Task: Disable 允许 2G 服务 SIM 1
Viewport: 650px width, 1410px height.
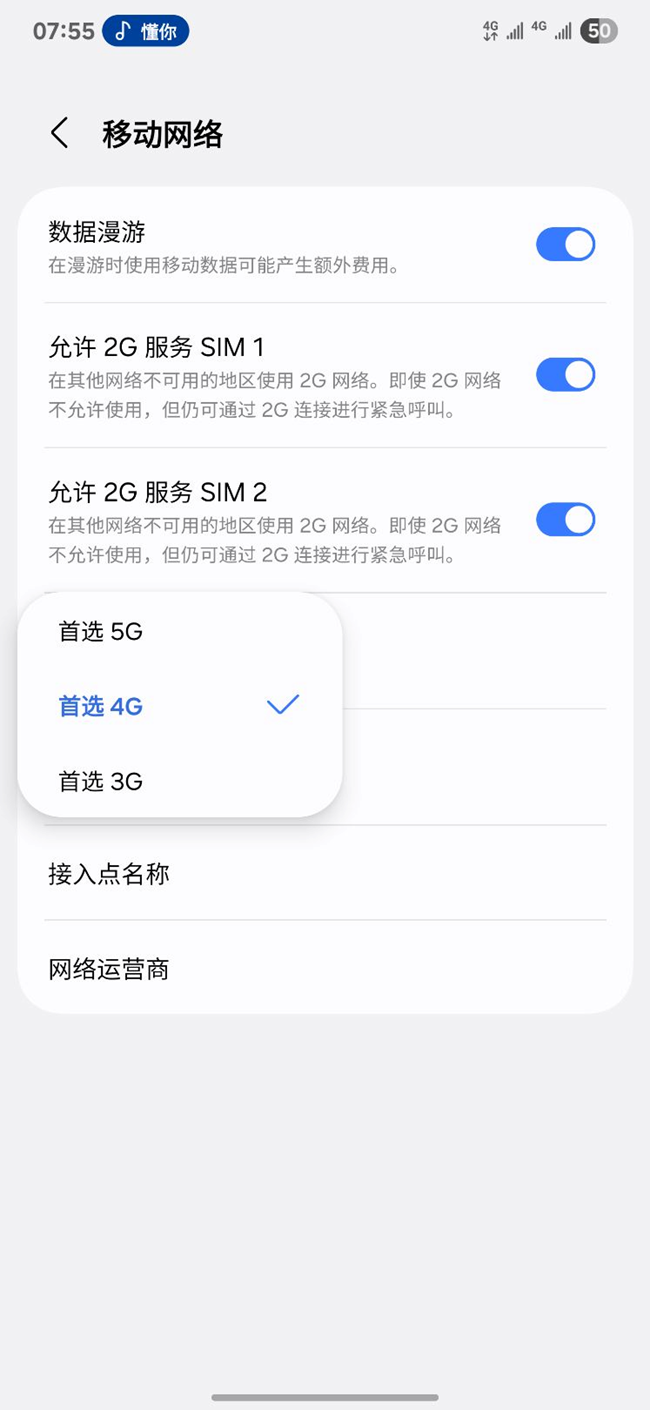Action: point(565,375)
